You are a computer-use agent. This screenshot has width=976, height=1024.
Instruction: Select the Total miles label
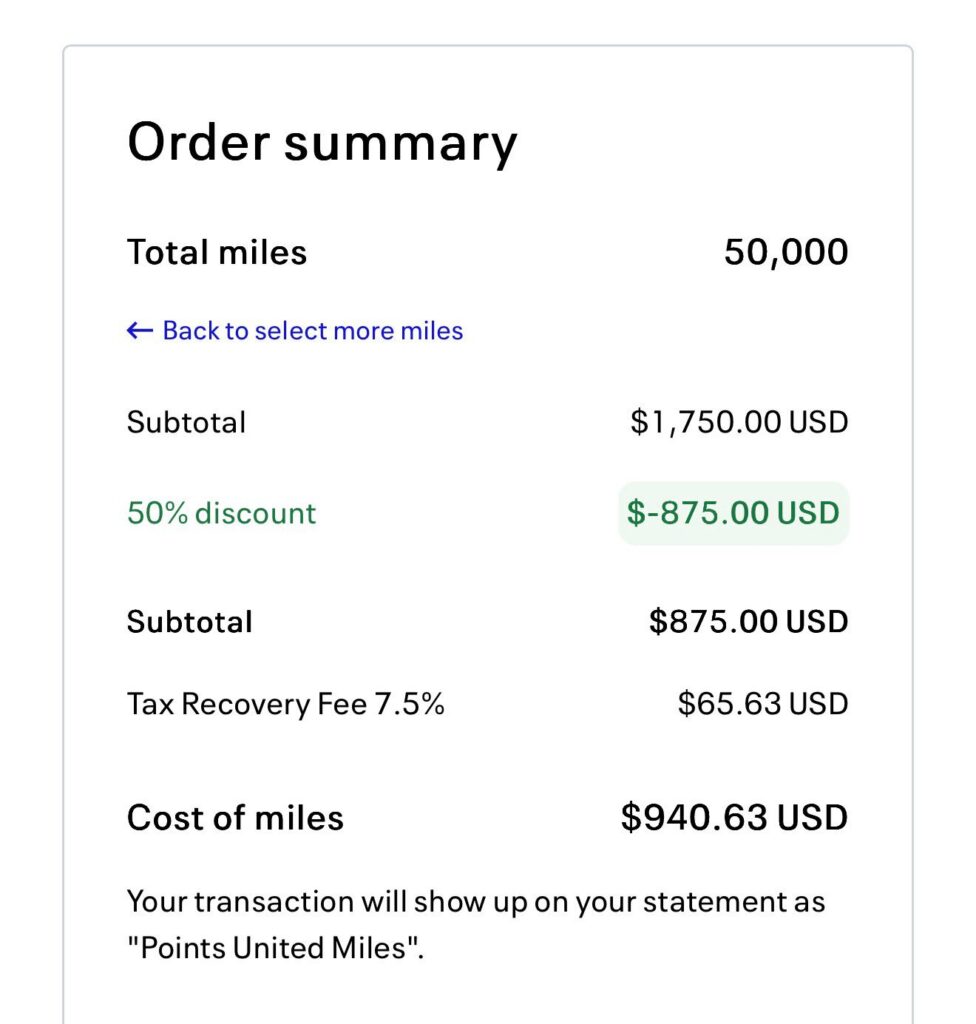[x=216, y=252]
